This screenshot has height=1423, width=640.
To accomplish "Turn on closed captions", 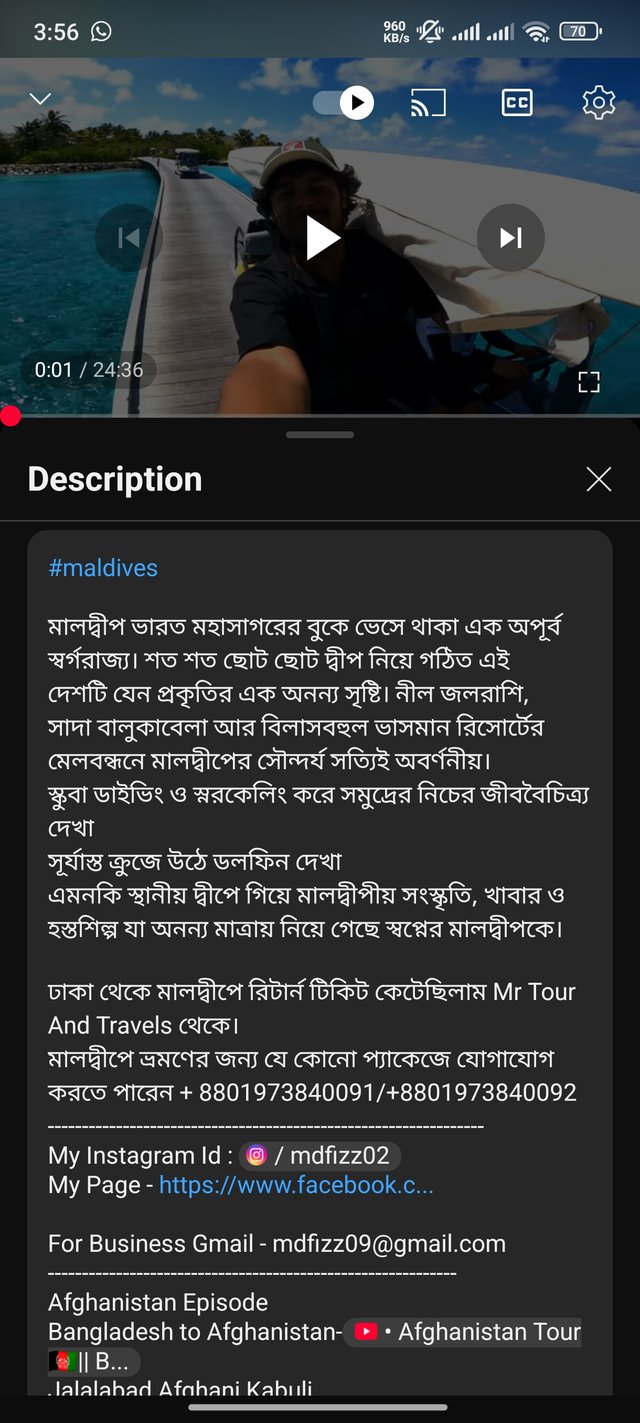I will pos(517,102).
